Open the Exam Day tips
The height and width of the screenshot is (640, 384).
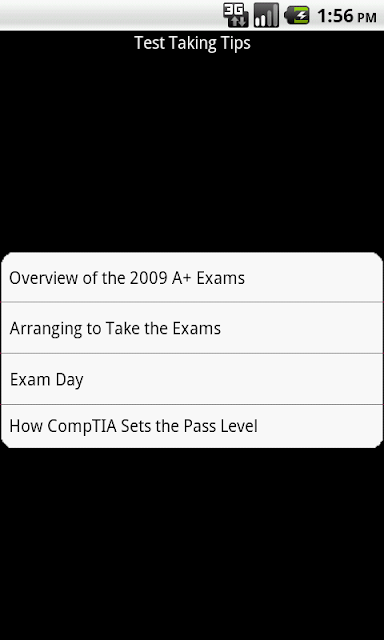192,379
